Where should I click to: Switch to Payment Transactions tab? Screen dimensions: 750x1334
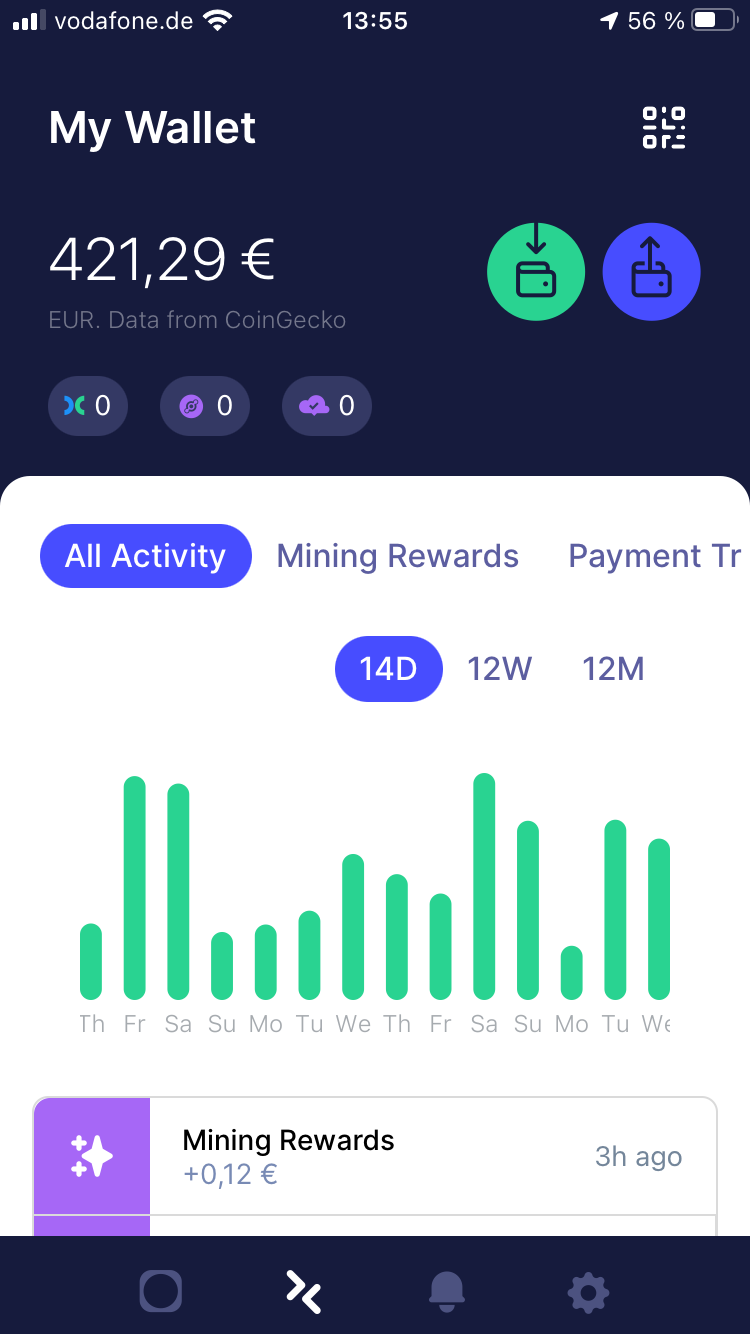[654, 556]
